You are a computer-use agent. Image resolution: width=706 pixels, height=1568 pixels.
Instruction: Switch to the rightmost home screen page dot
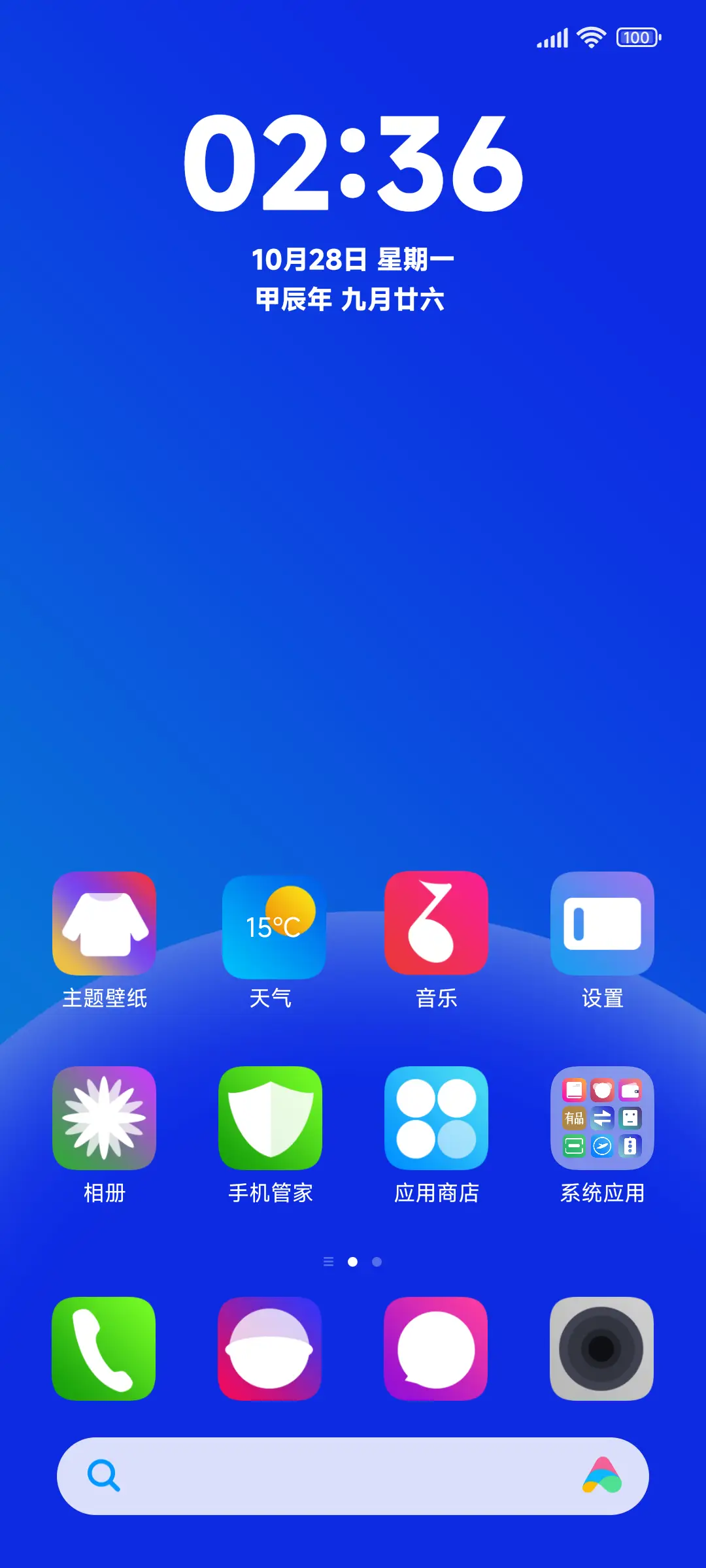(377, 1262)
